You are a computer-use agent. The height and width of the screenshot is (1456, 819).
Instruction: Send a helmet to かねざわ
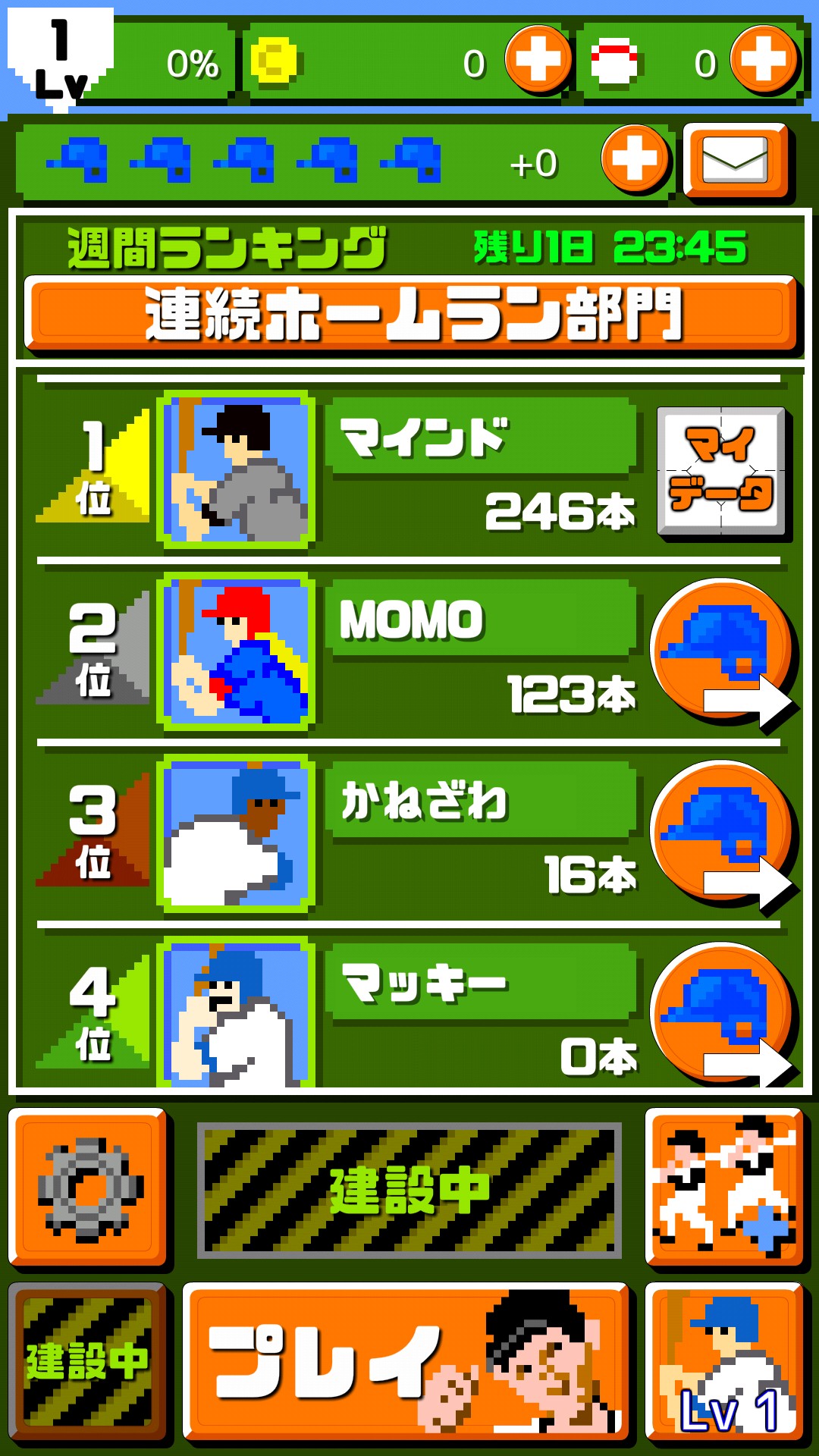click(722, 833)
